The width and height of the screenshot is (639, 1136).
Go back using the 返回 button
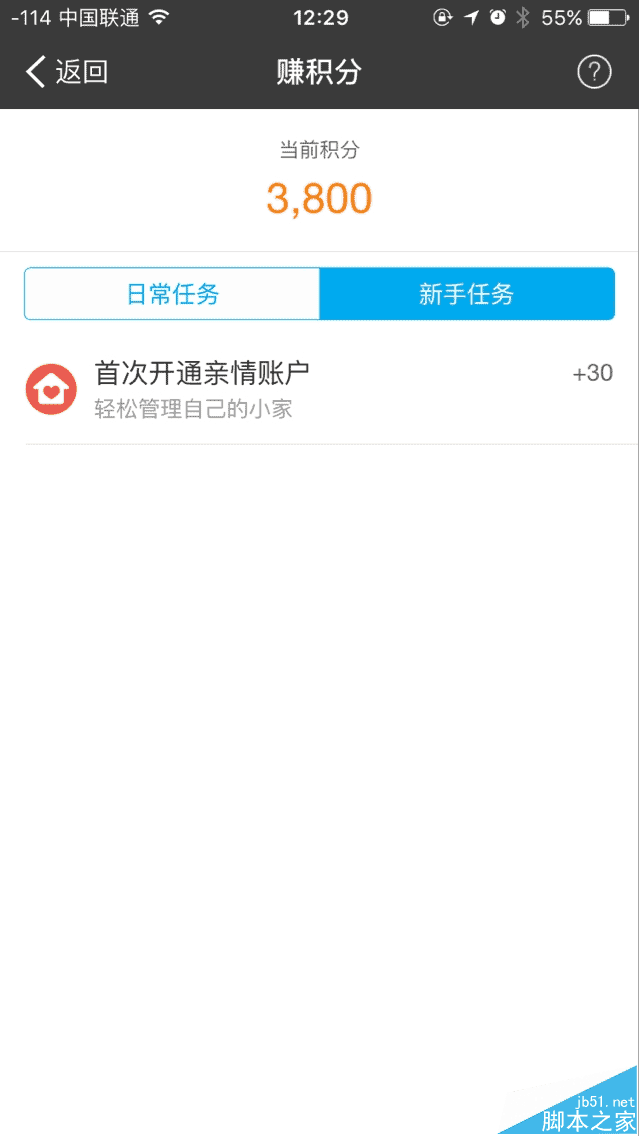66,72
